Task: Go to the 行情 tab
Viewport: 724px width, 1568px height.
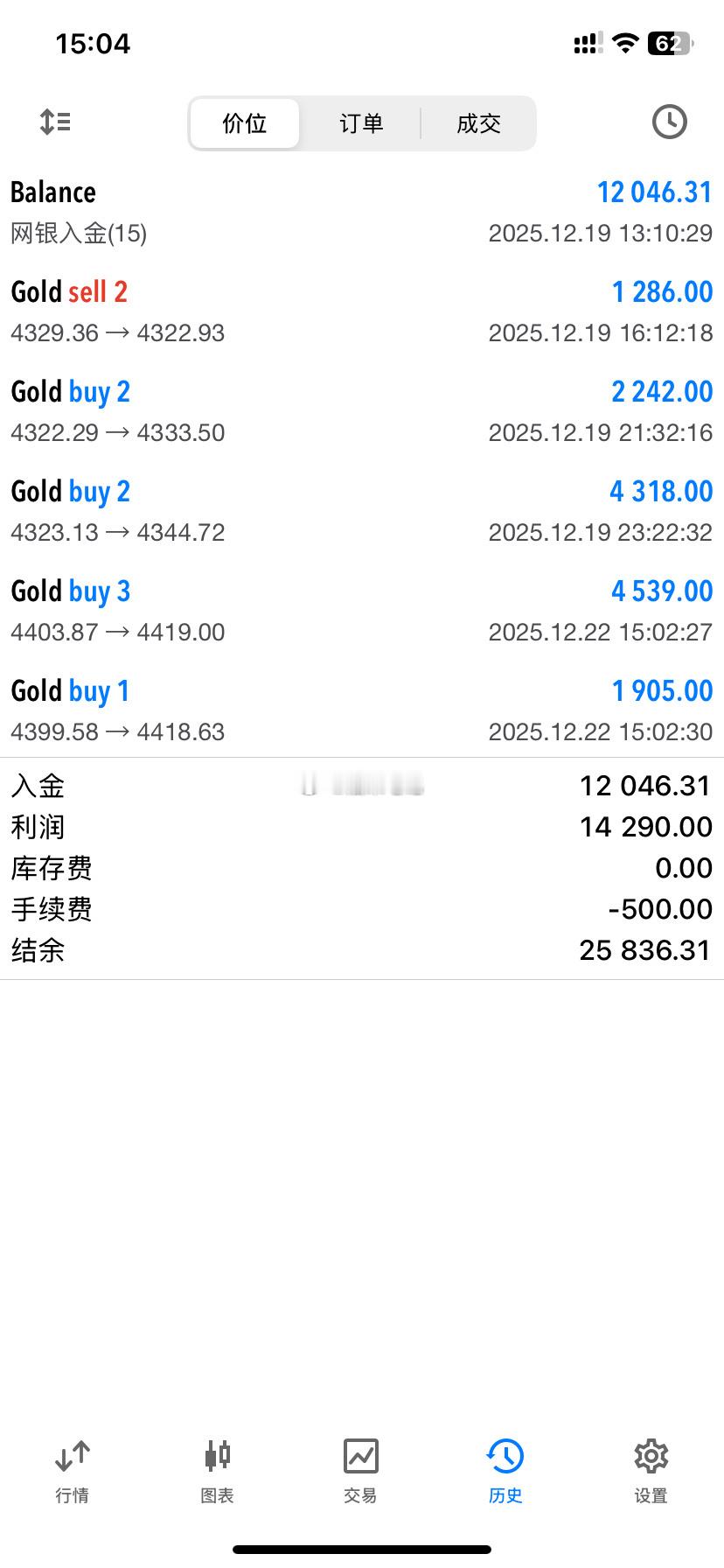Action: 73,1472
